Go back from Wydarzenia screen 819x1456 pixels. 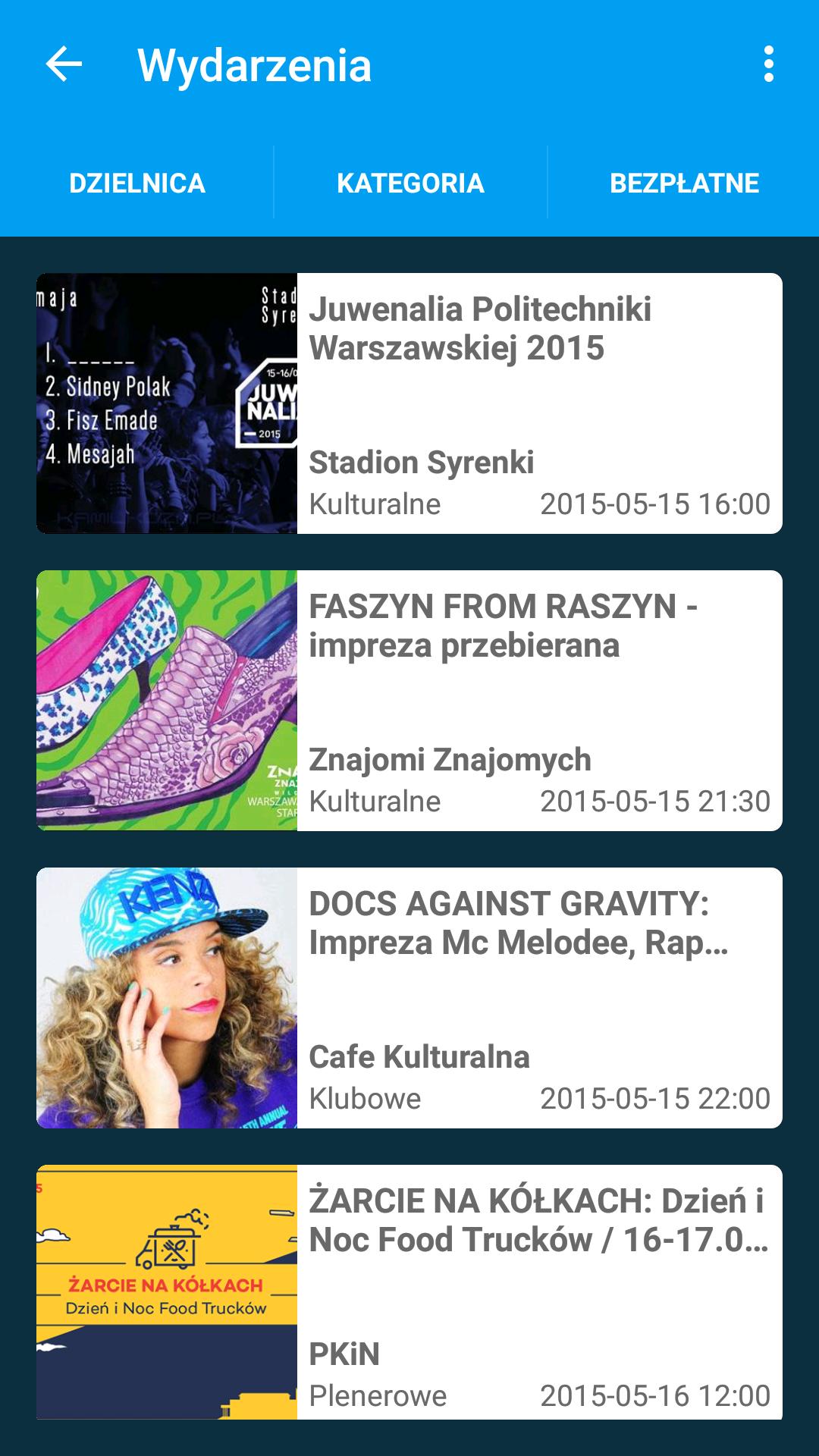64,64
